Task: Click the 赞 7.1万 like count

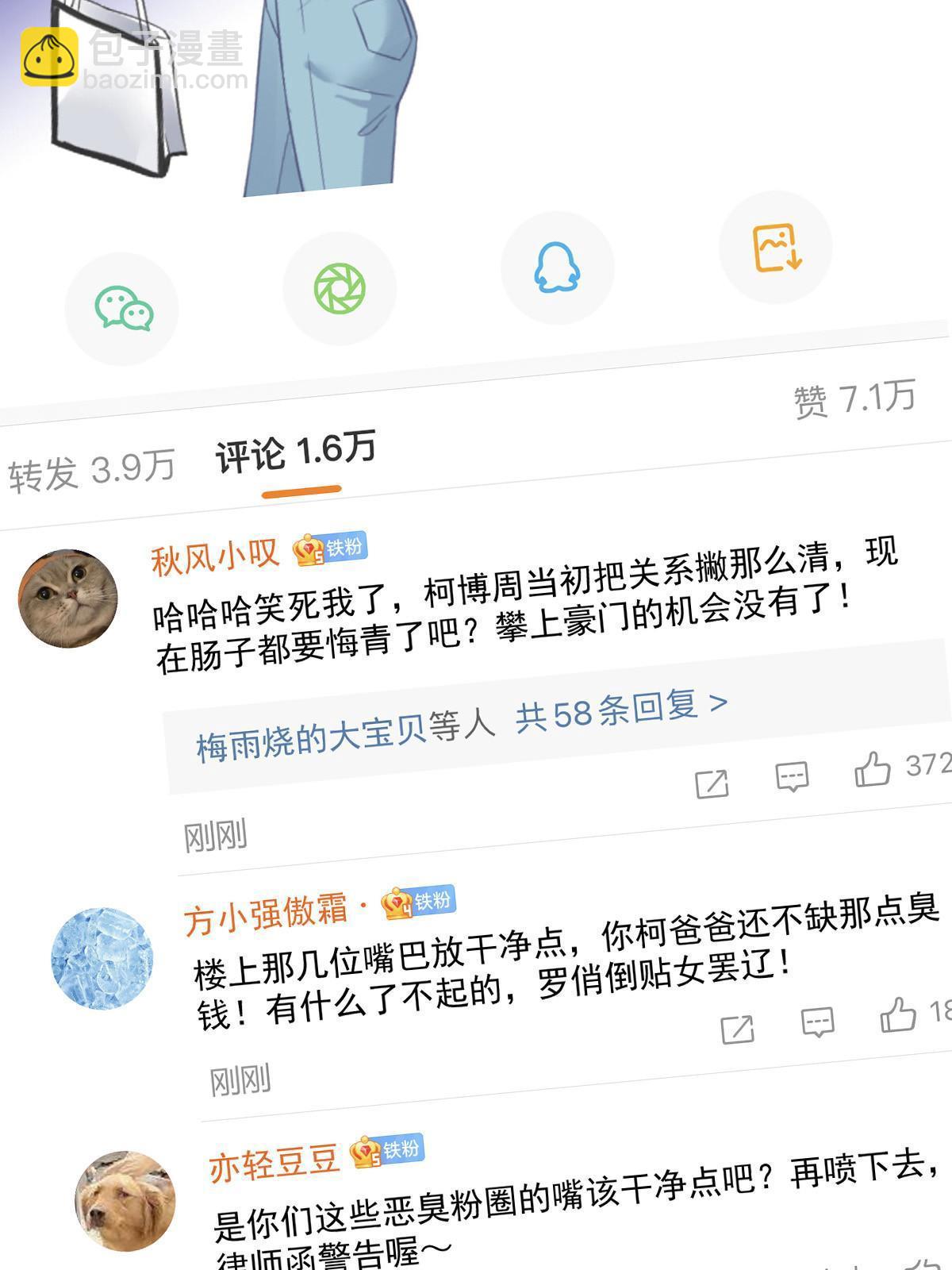Action: pos(853,397)
